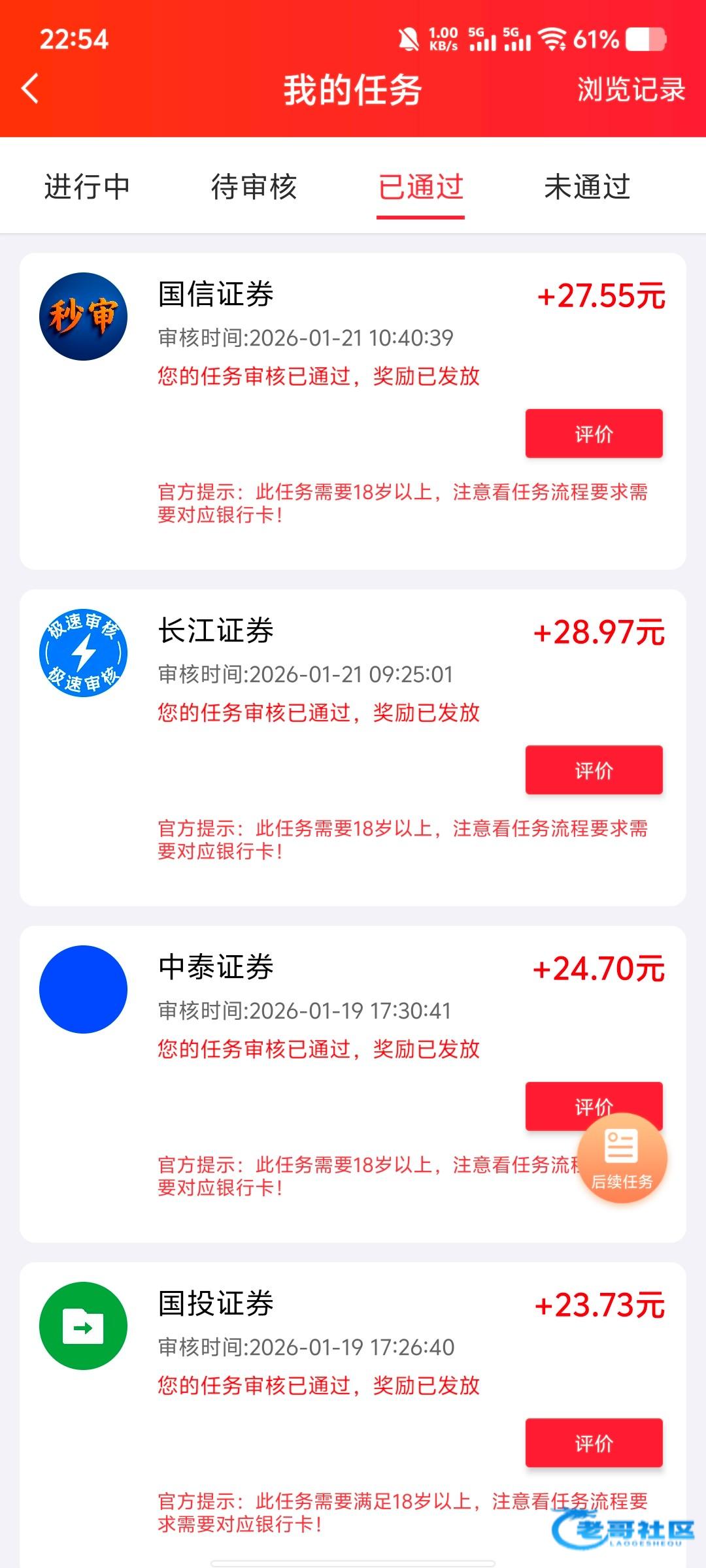Screen dimensions: 706x1568
Task: Tap 评价 for the 国信证券 task
Action: 594,434
